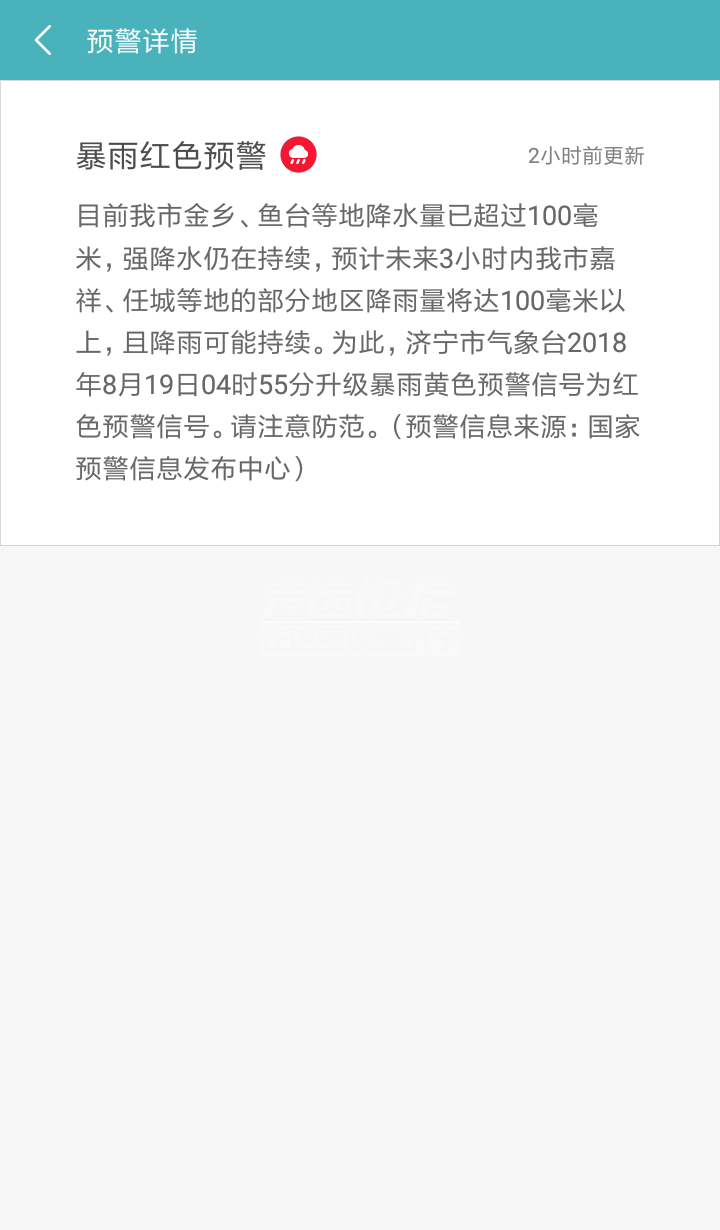Click the back arrow in the title bar

43,41
